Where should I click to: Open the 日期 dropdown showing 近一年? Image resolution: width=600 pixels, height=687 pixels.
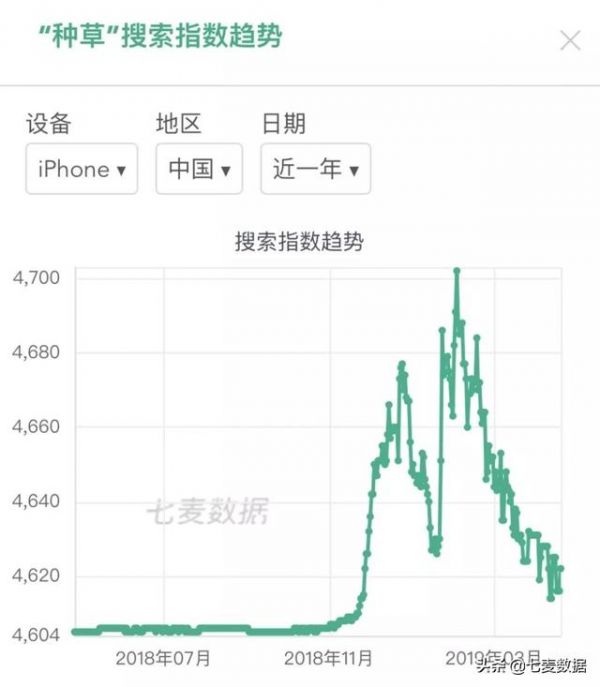315,169
